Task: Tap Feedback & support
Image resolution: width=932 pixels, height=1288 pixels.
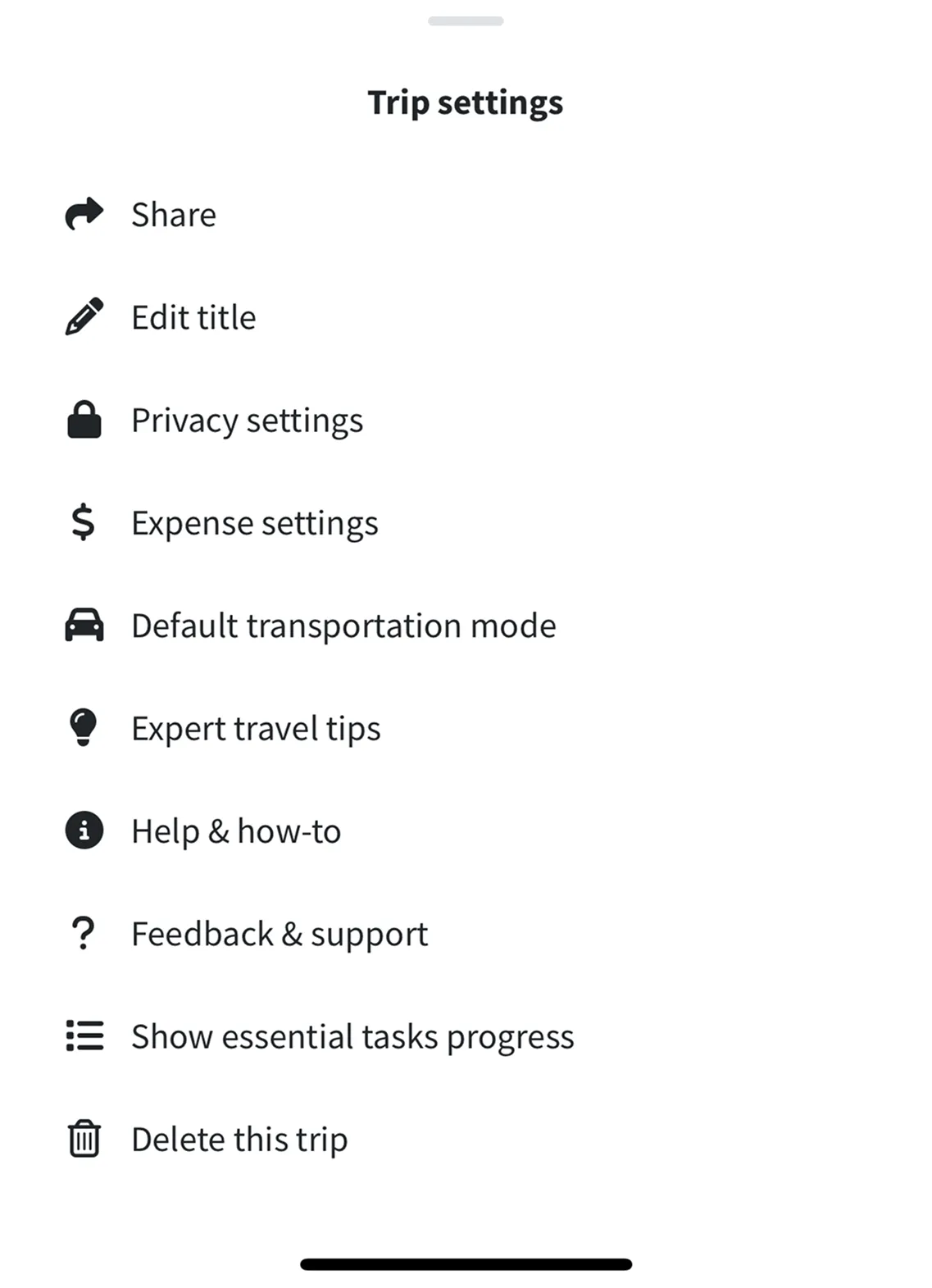Action: coord(280,934)
